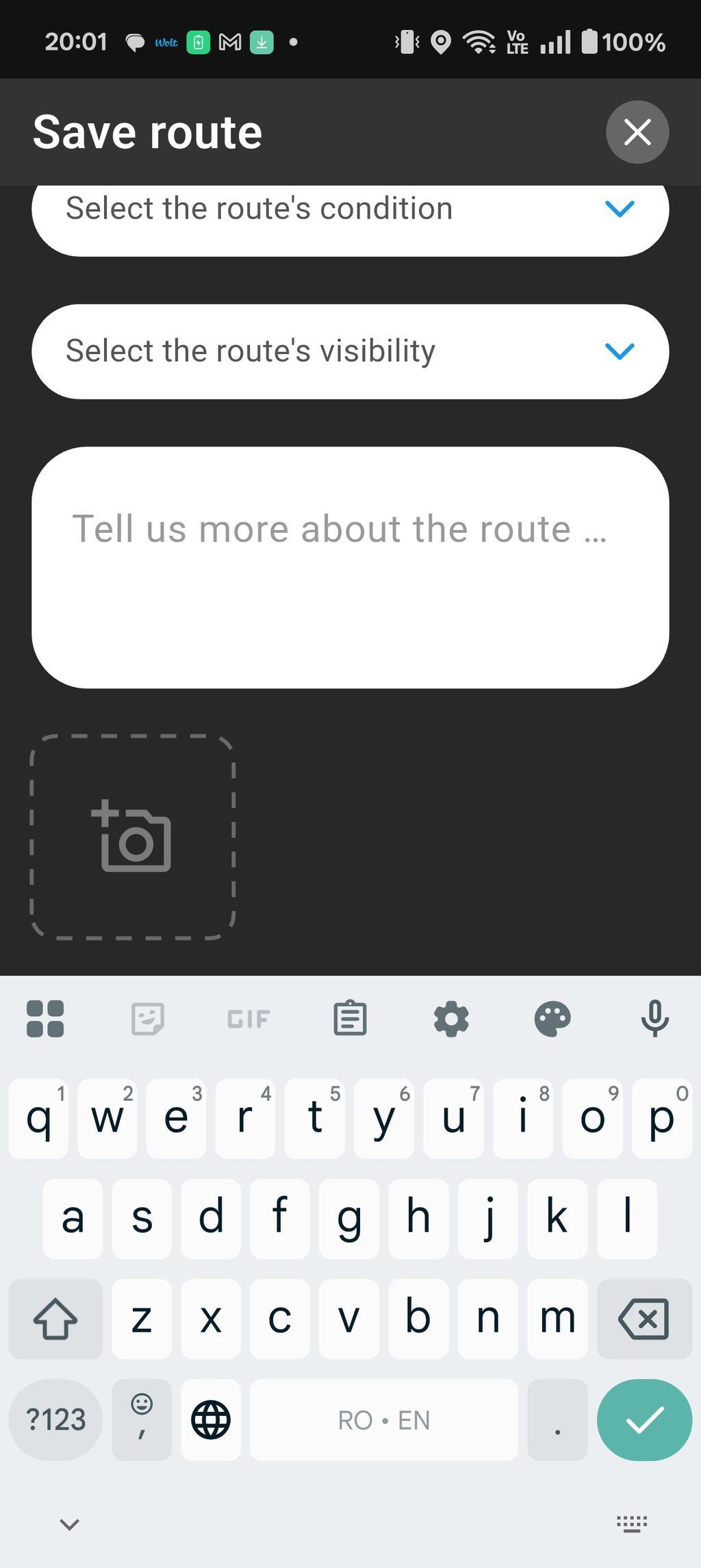Change keyboard language with globe key
Viewport: 701px width, 1568px height.
[210, 1419]
